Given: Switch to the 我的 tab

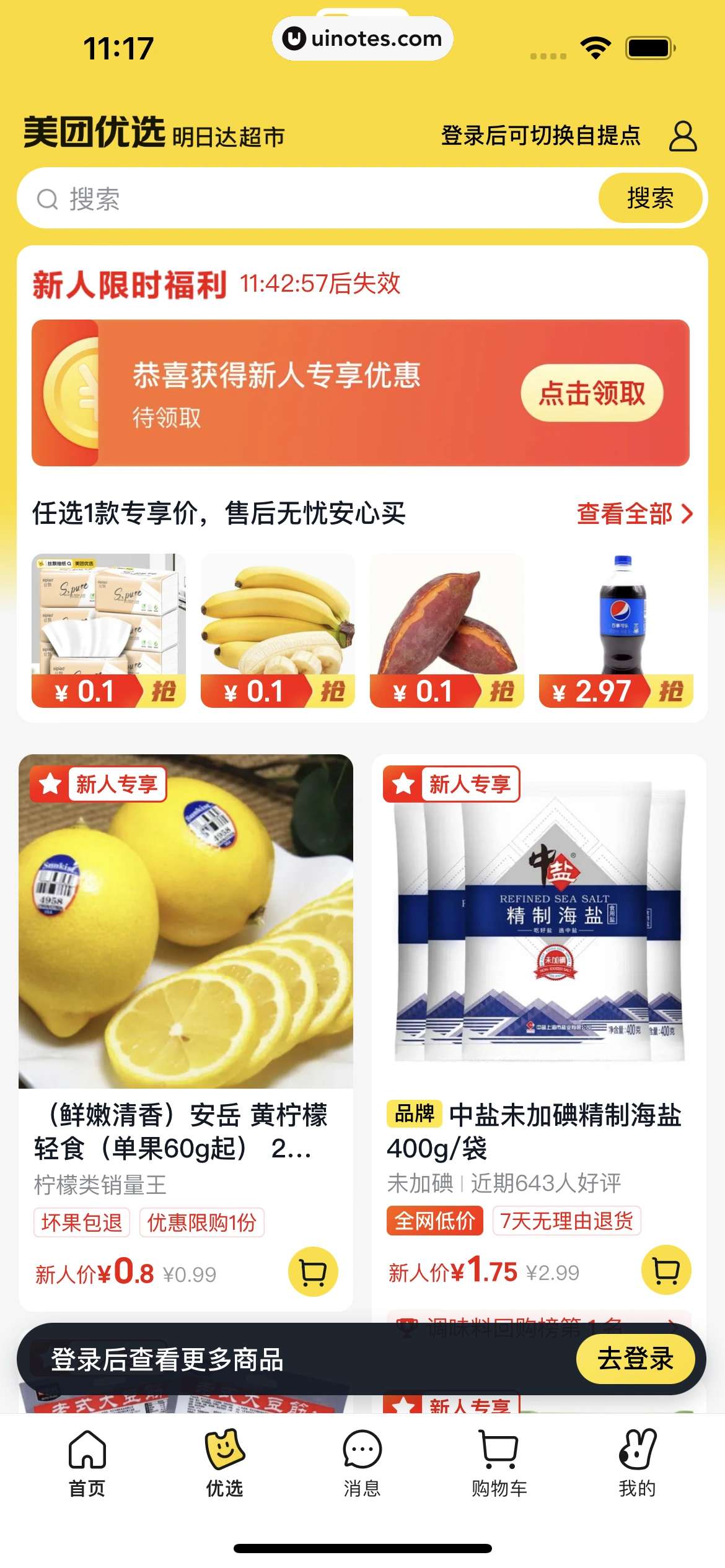Looking at the screenshot, I should pos(636,1463).
